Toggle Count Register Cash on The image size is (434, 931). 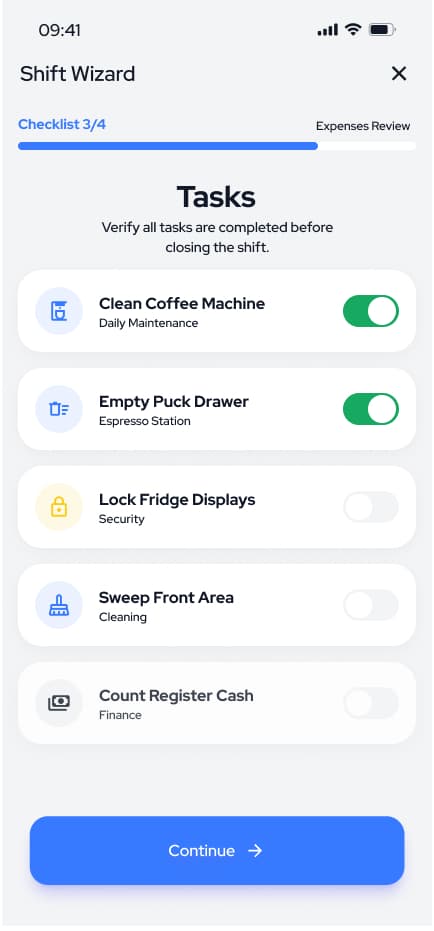pyautogui.click(x=370, y=703)
